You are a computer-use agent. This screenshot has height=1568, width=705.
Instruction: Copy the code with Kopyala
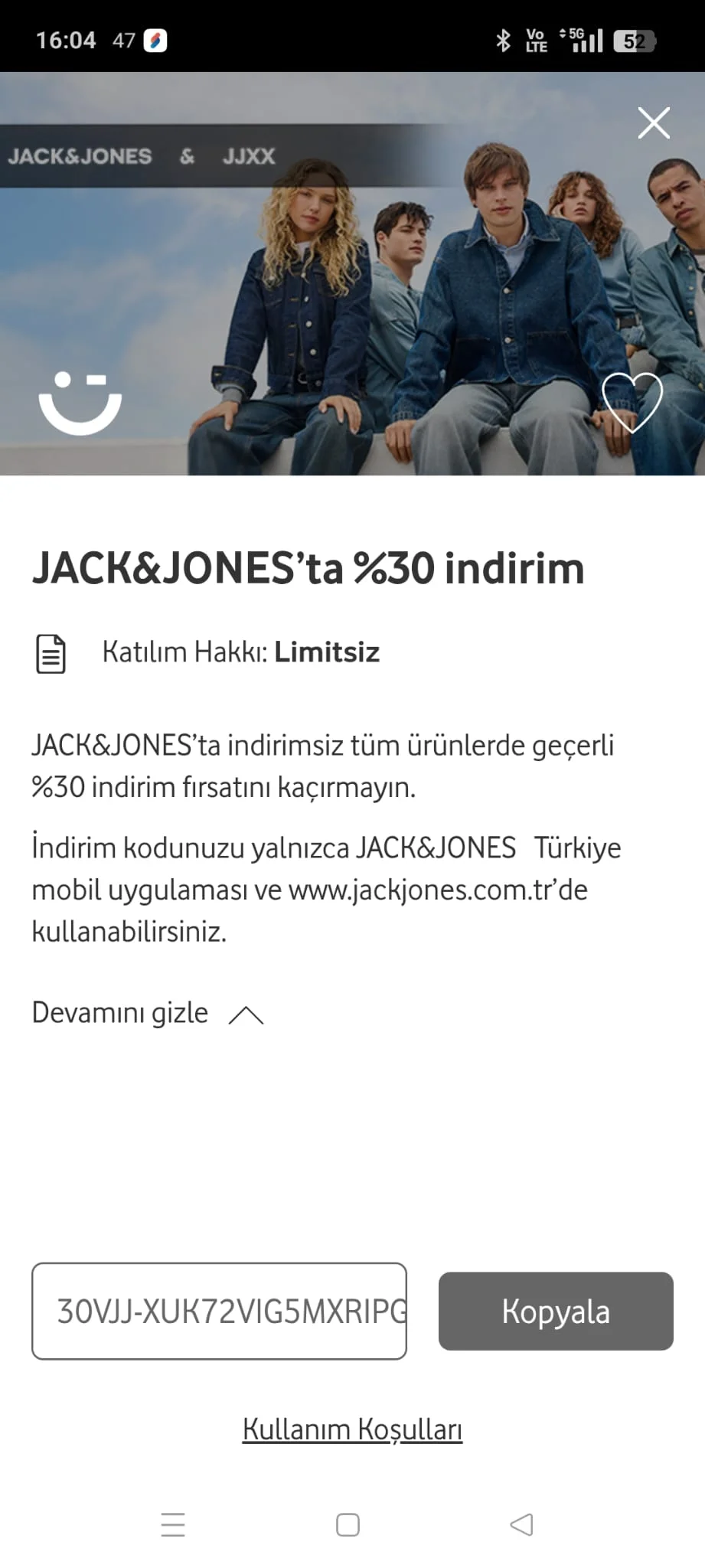pyautogui.click(x=556, y=1311)
